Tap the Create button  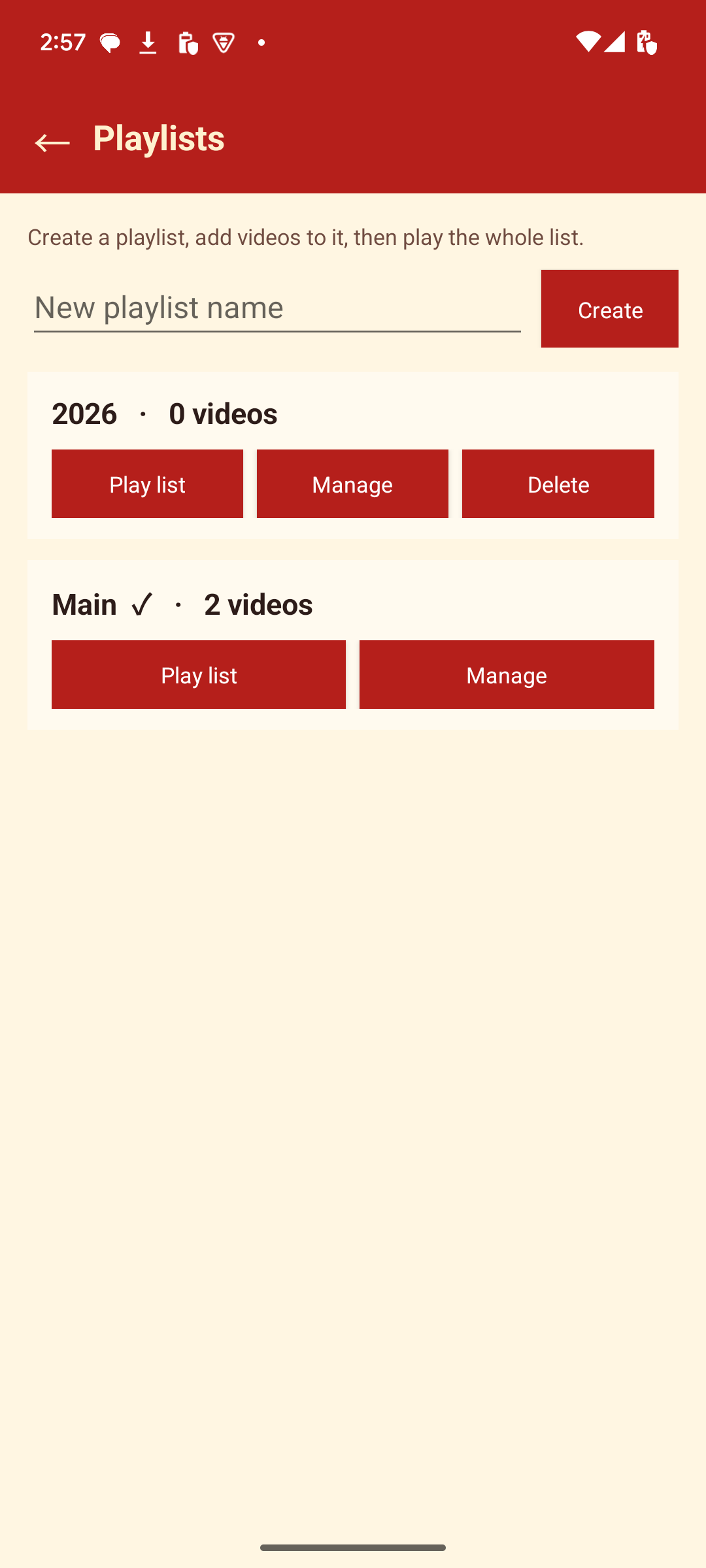coord(609,308)
